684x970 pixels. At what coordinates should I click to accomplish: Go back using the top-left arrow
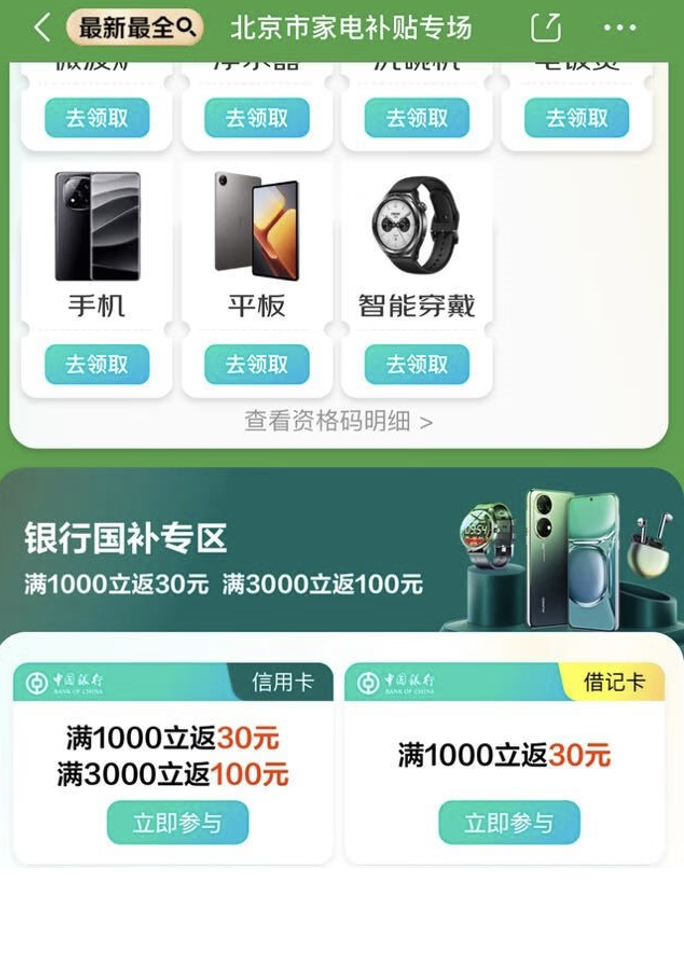[x=41, y=28]
